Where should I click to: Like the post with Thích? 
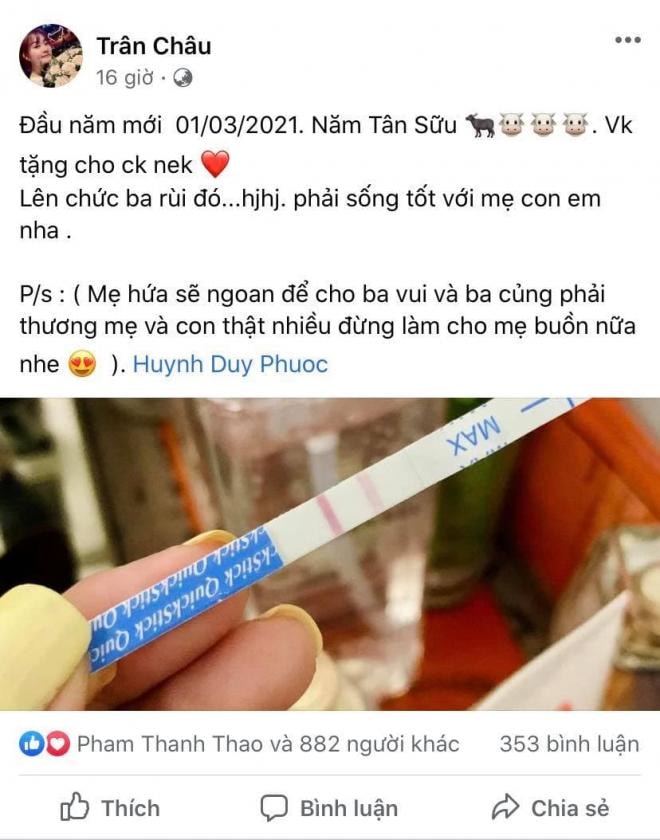pyautogui.click(x=110, y=807)
